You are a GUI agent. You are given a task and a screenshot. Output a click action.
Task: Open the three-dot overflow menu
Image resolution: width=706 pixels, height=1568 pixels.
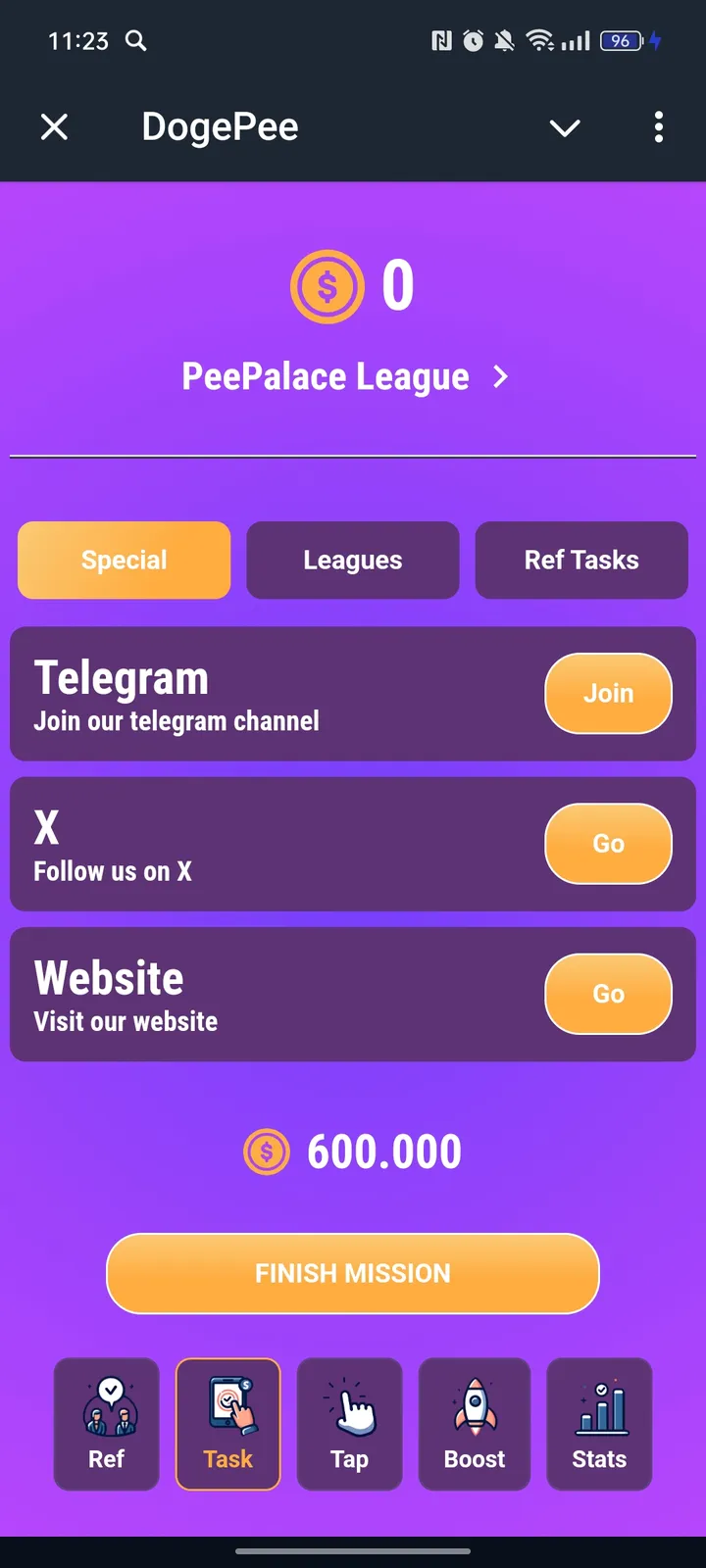[x=658, y=127]
